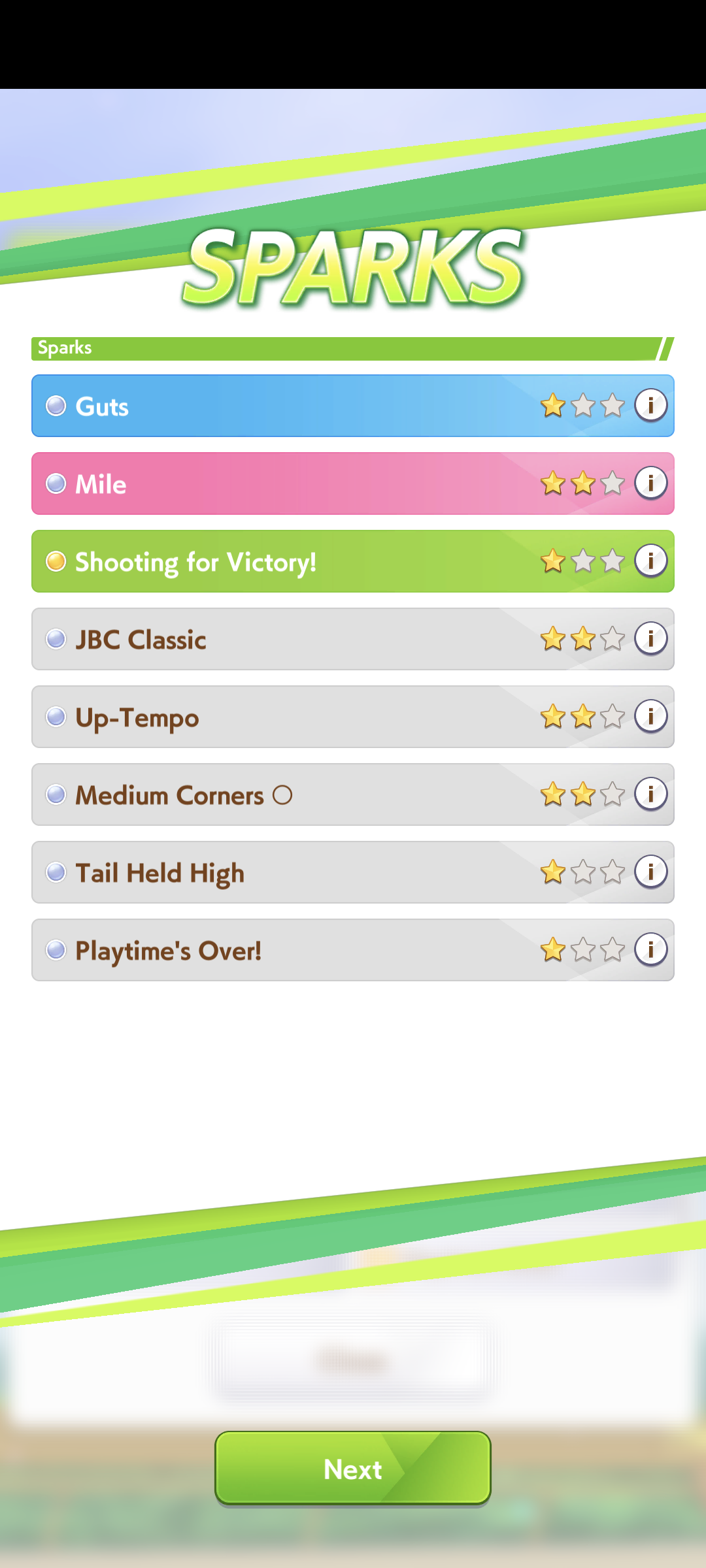View info for Shooting for Victory! spark
The image size is (706, 1568).
[x=650, y=561]
